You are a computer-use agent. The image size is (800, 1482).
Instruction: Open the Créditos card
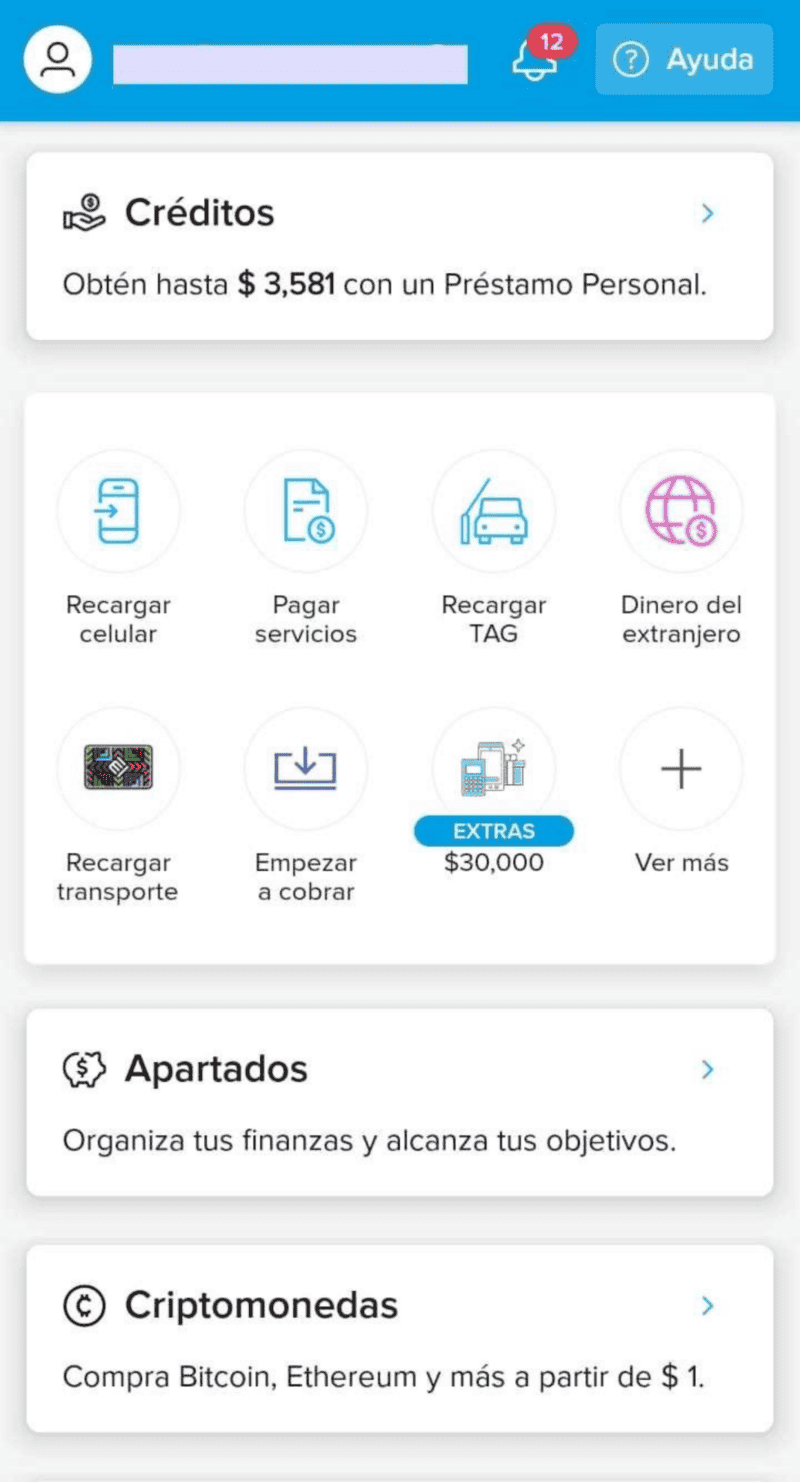click(399, 246)
